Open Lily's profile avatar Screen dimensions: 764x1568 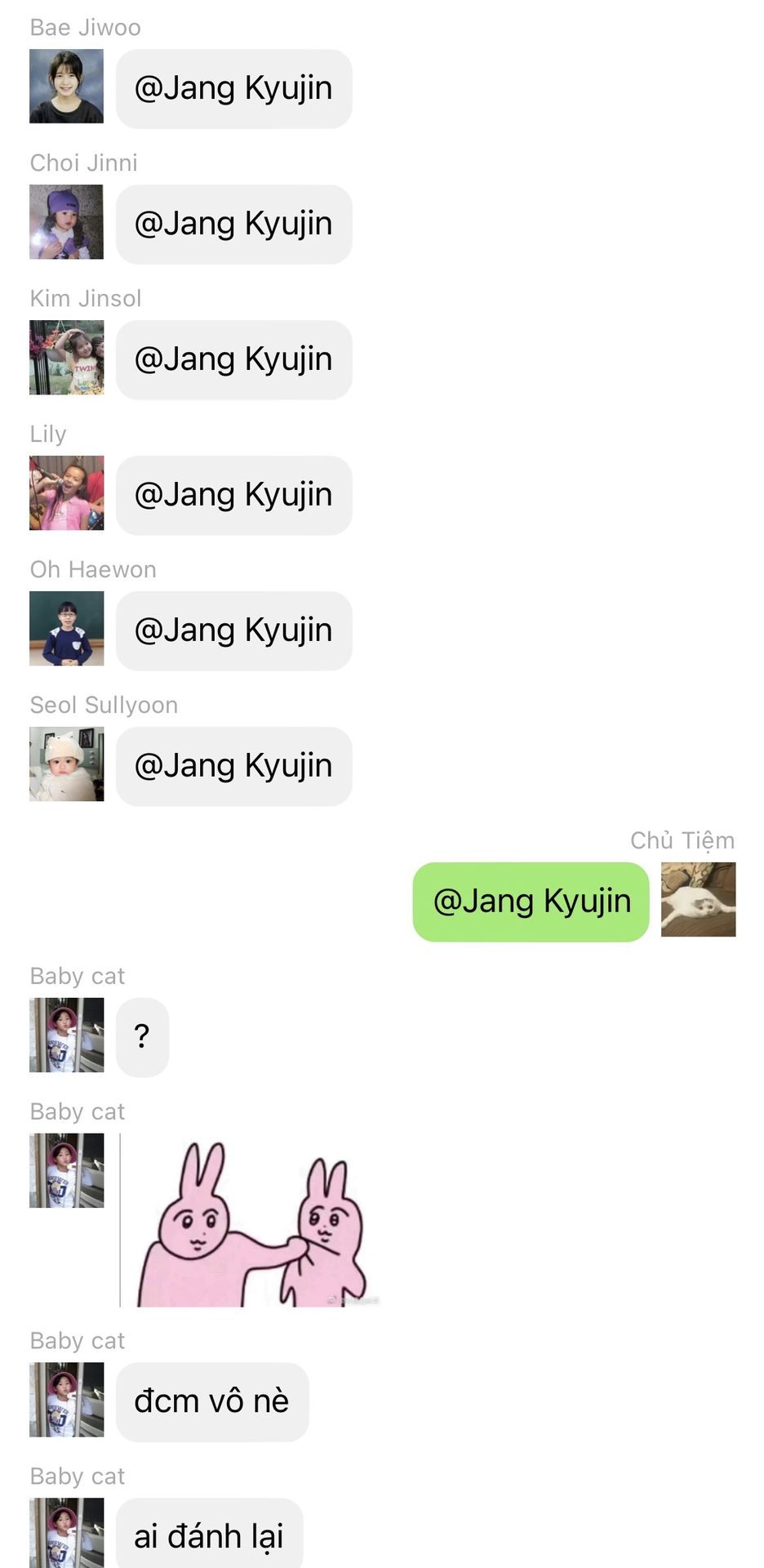[x=66, y=493]
